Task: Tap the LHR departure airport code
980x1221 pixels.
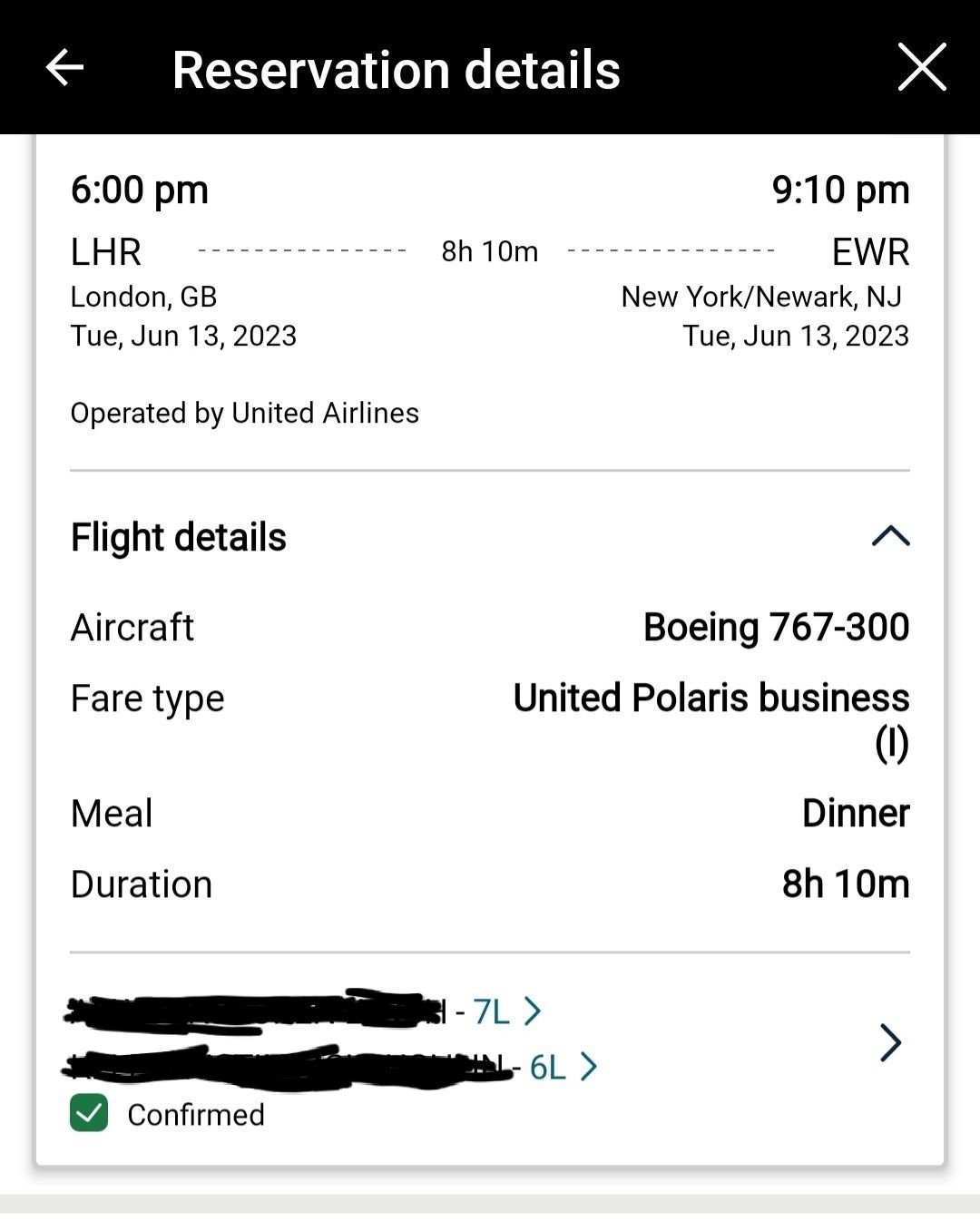Action: [105, 252]
